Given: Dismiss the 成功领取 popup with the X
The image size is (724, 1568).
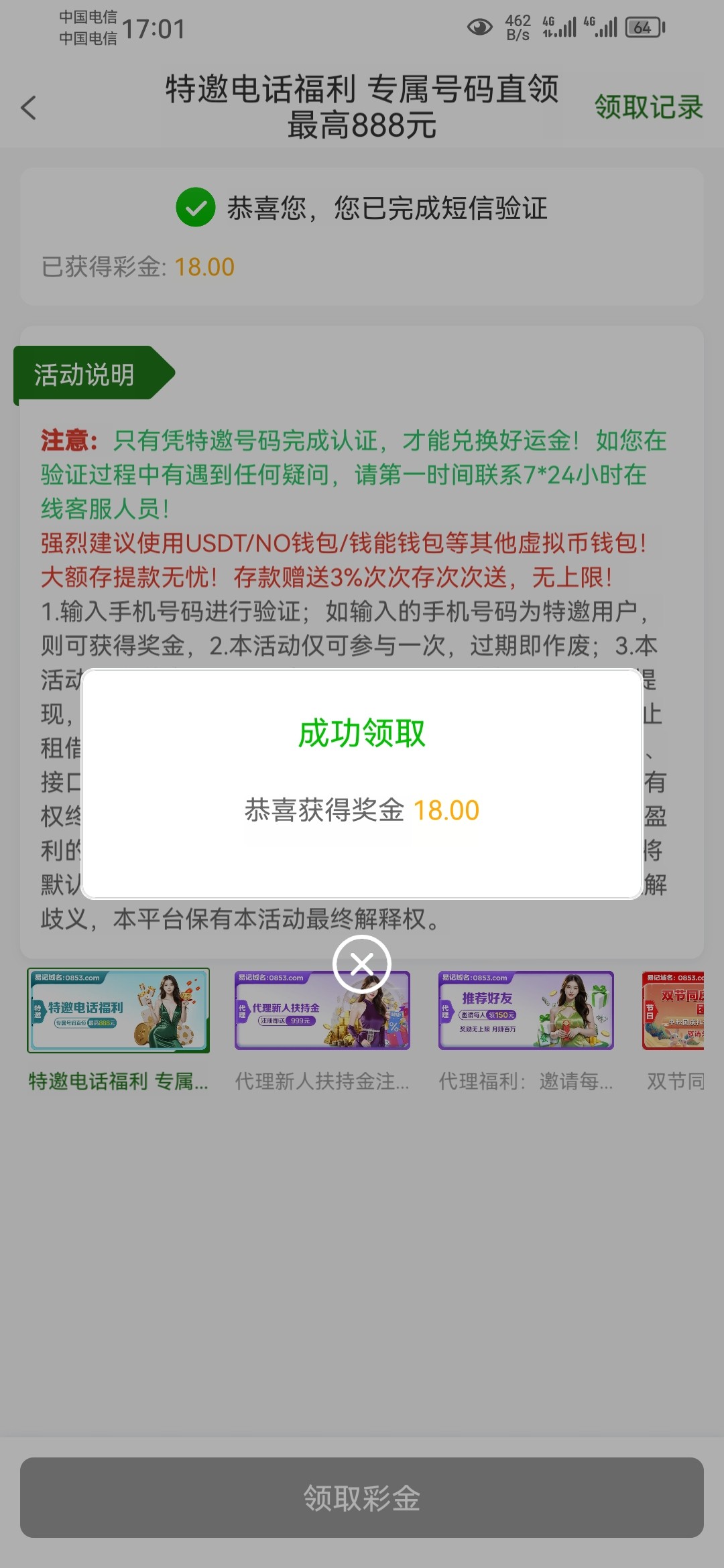Looking at the screenshot, I should [x=362, y=964].
